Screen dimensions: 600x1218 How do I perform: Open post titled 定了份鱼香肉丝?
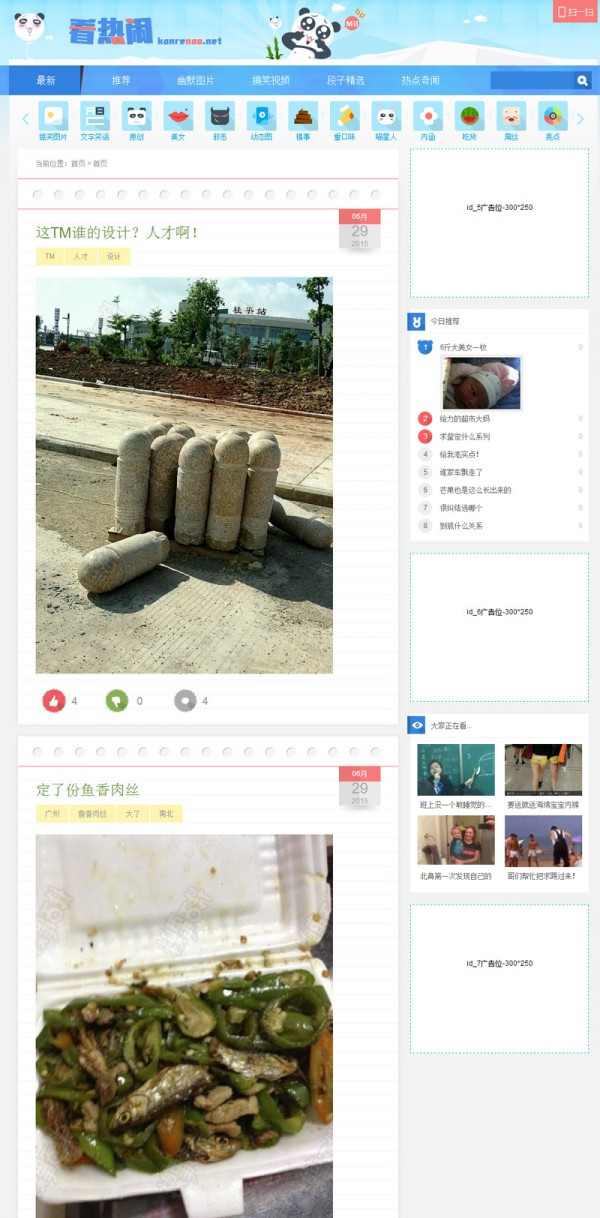point(88,790)
